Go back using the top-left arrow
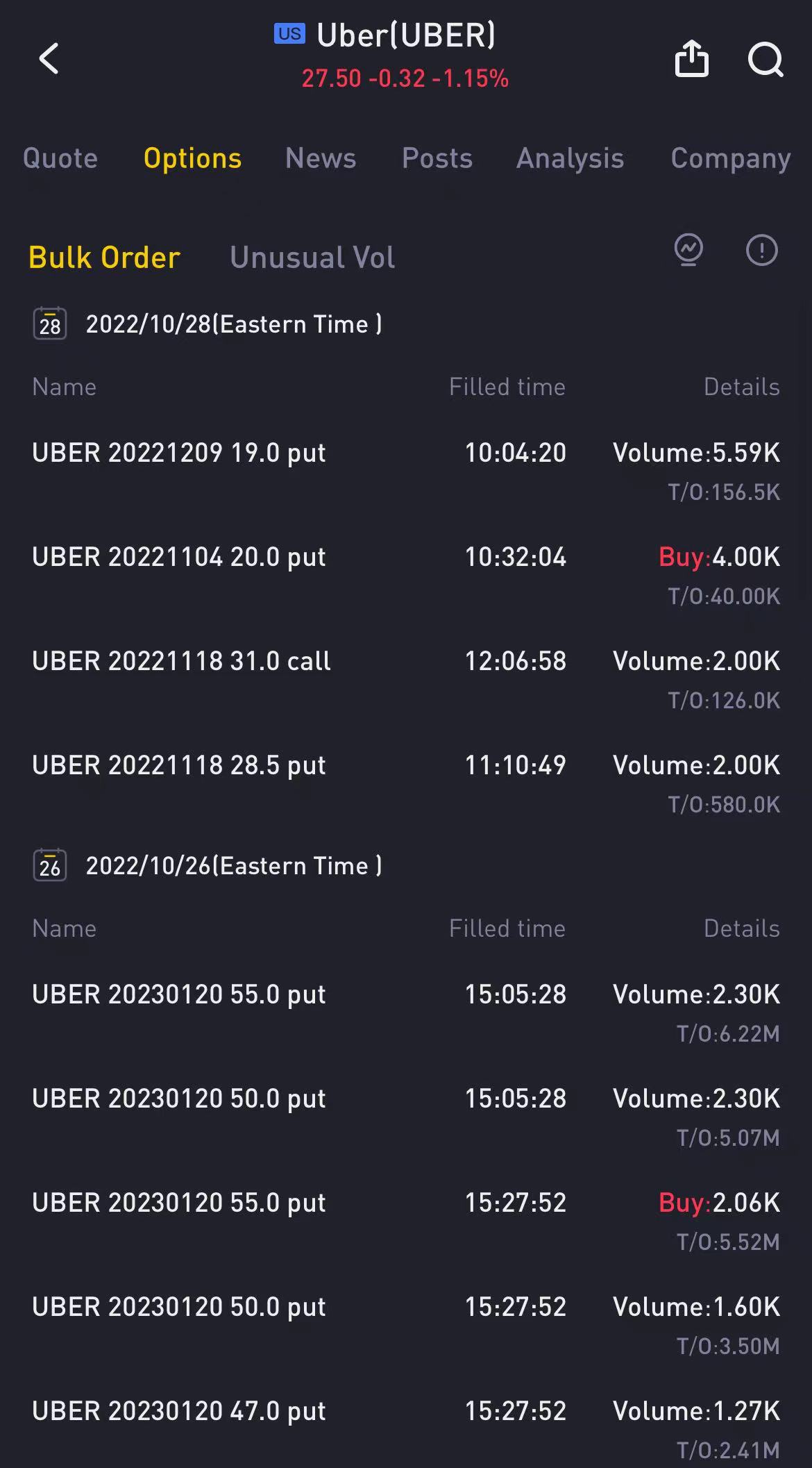The image size is (812, 1468). coord(49,58)
